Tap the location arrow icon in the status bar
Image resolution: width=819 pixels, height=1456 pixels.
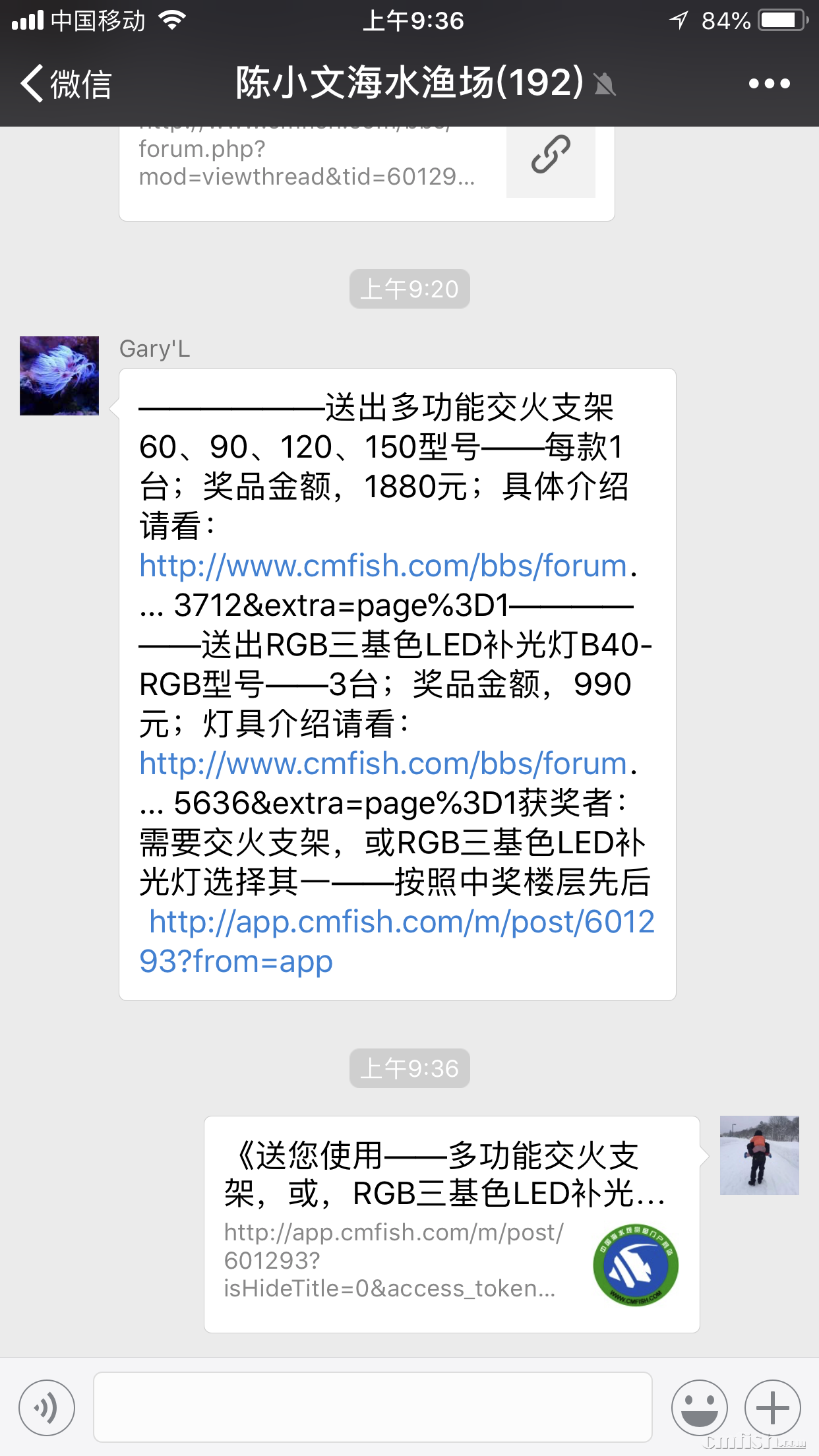tap(679, 20)
